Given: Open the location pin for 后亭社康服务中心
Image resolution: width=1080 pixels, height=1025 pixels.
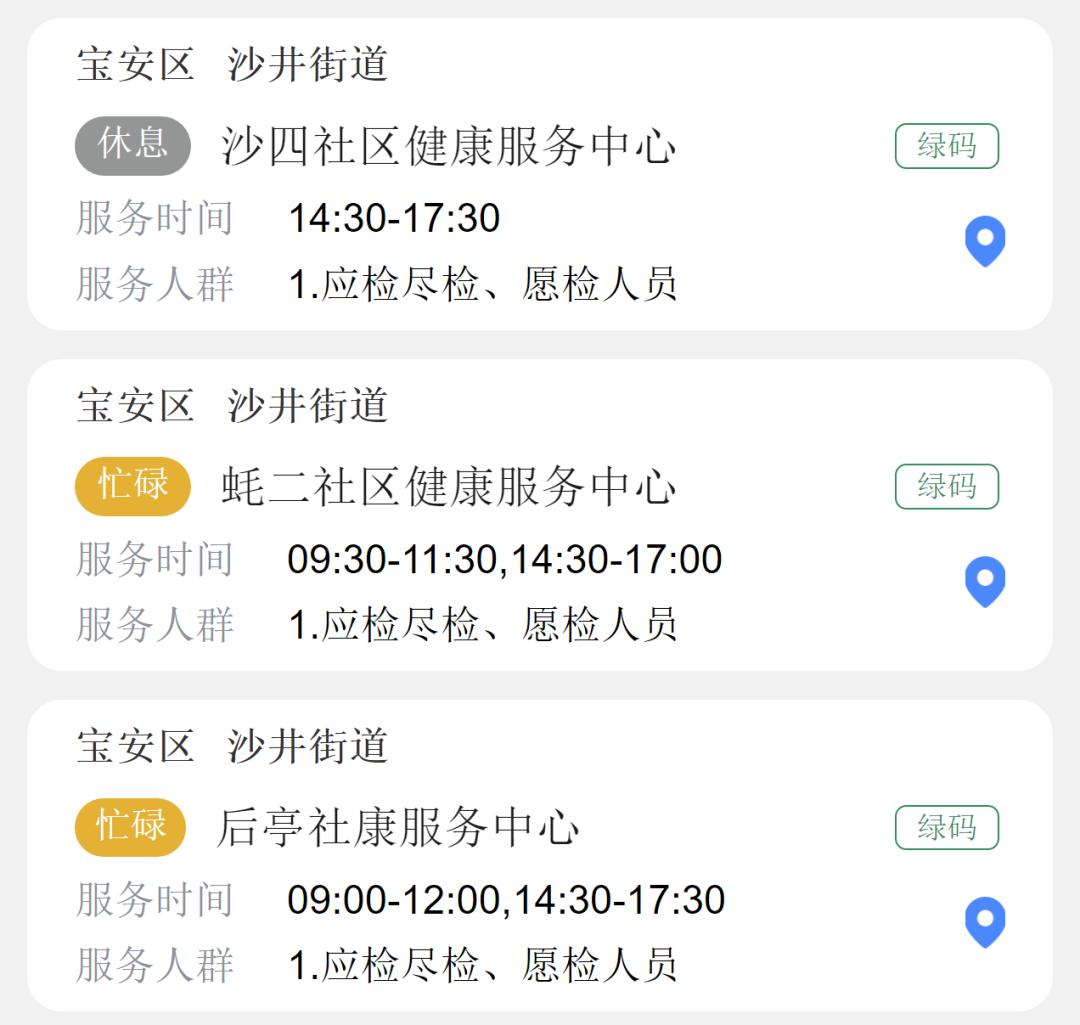Looking at the screenshot, I should (x=984, y=921).
